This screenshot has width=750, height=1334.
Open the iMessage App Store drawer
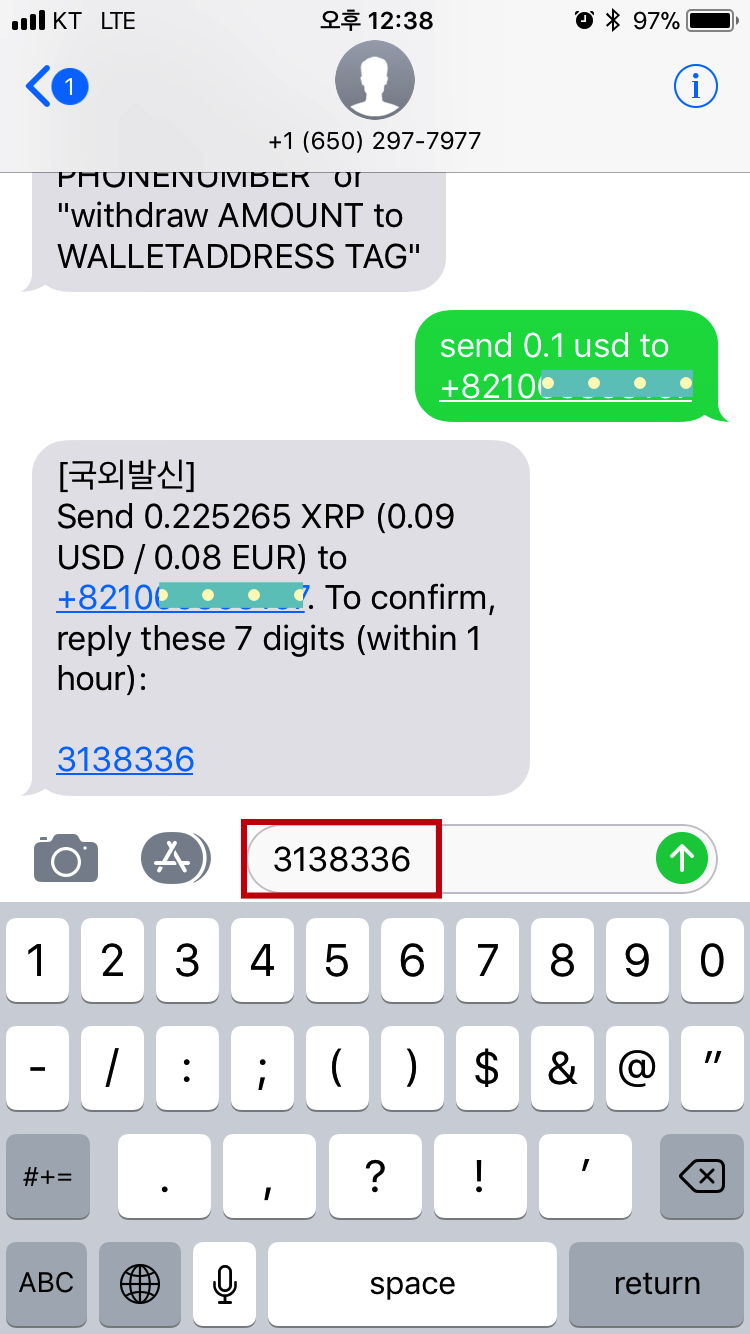tap(175, 858)
